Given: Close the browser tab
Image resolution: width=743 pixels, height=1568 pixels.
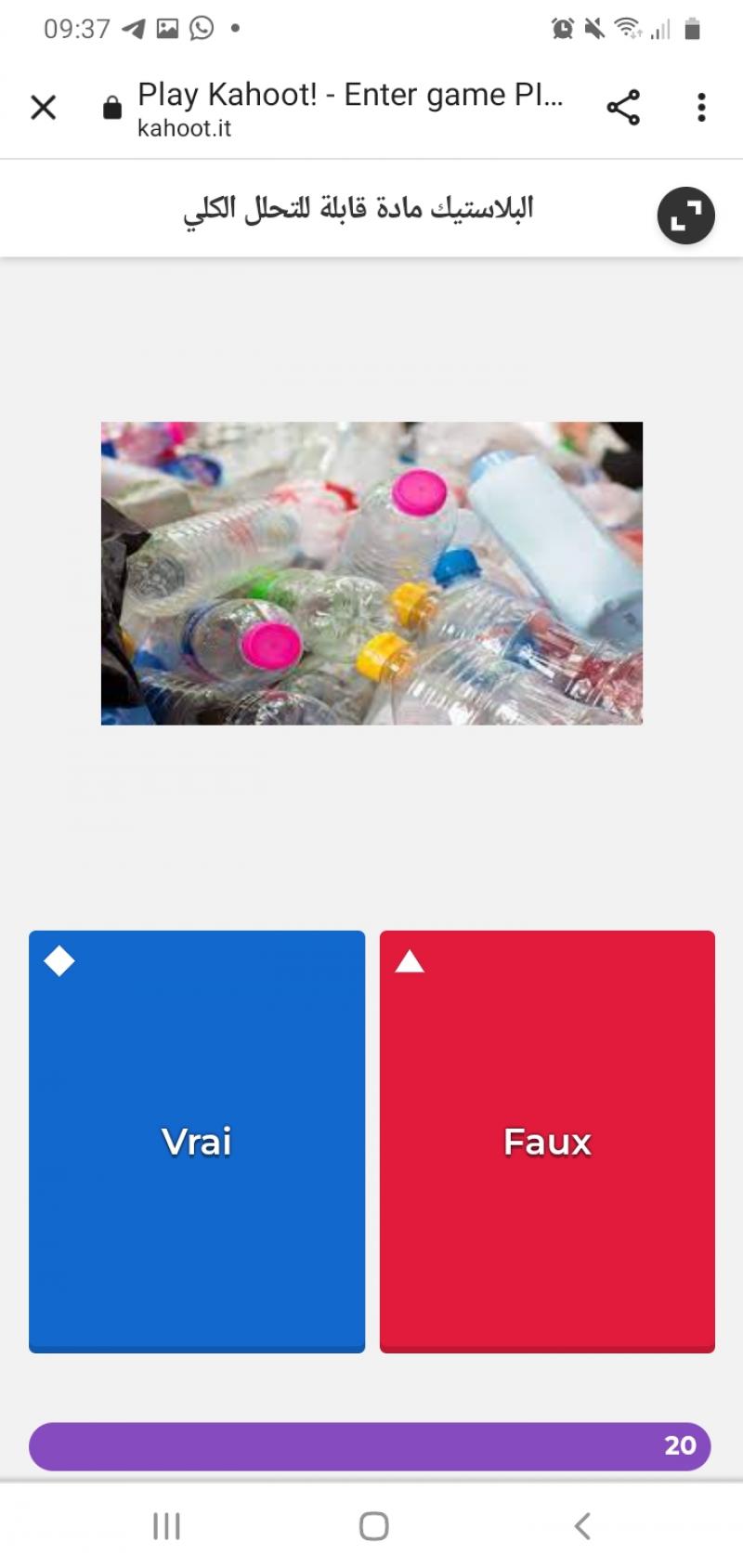Looking at the screenshot, I should click(x=44, y=108).
